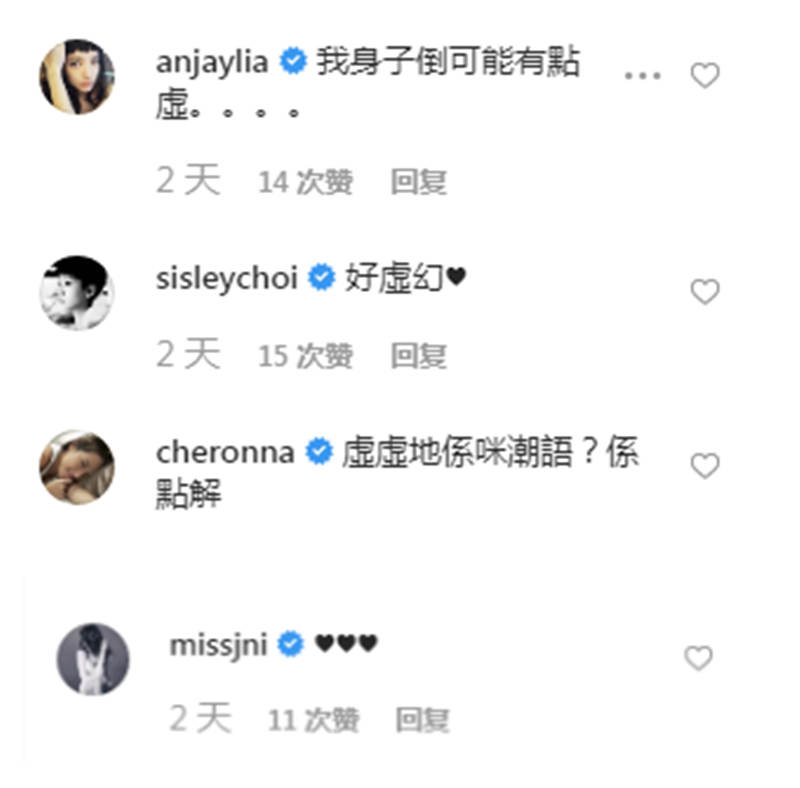Screen dimensions: 800x788
Task: Go to missjni's profile via the username
Action: tap(218, 645)
